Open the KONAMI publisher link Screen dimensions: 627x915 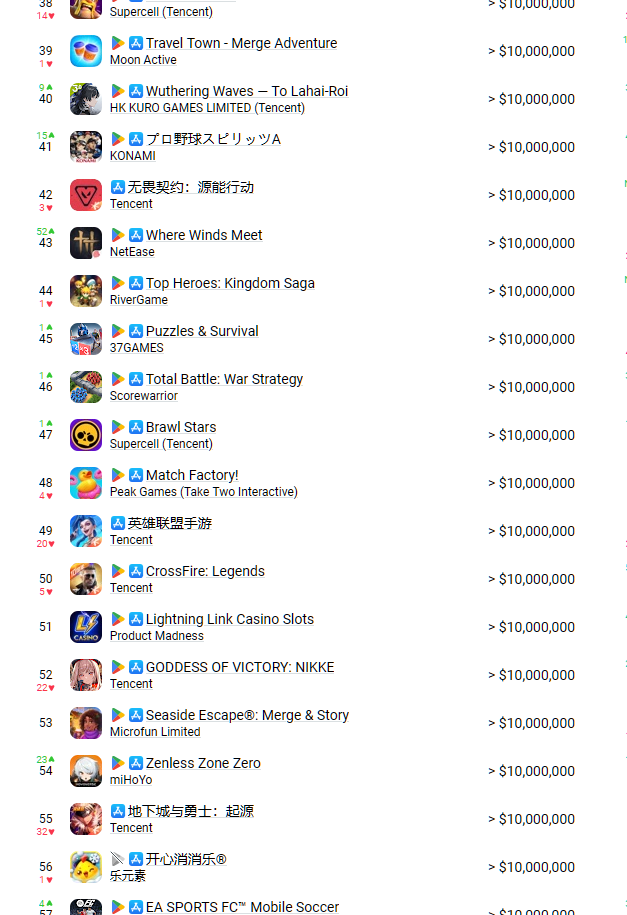pyautogui.click(x=132, y=156)
